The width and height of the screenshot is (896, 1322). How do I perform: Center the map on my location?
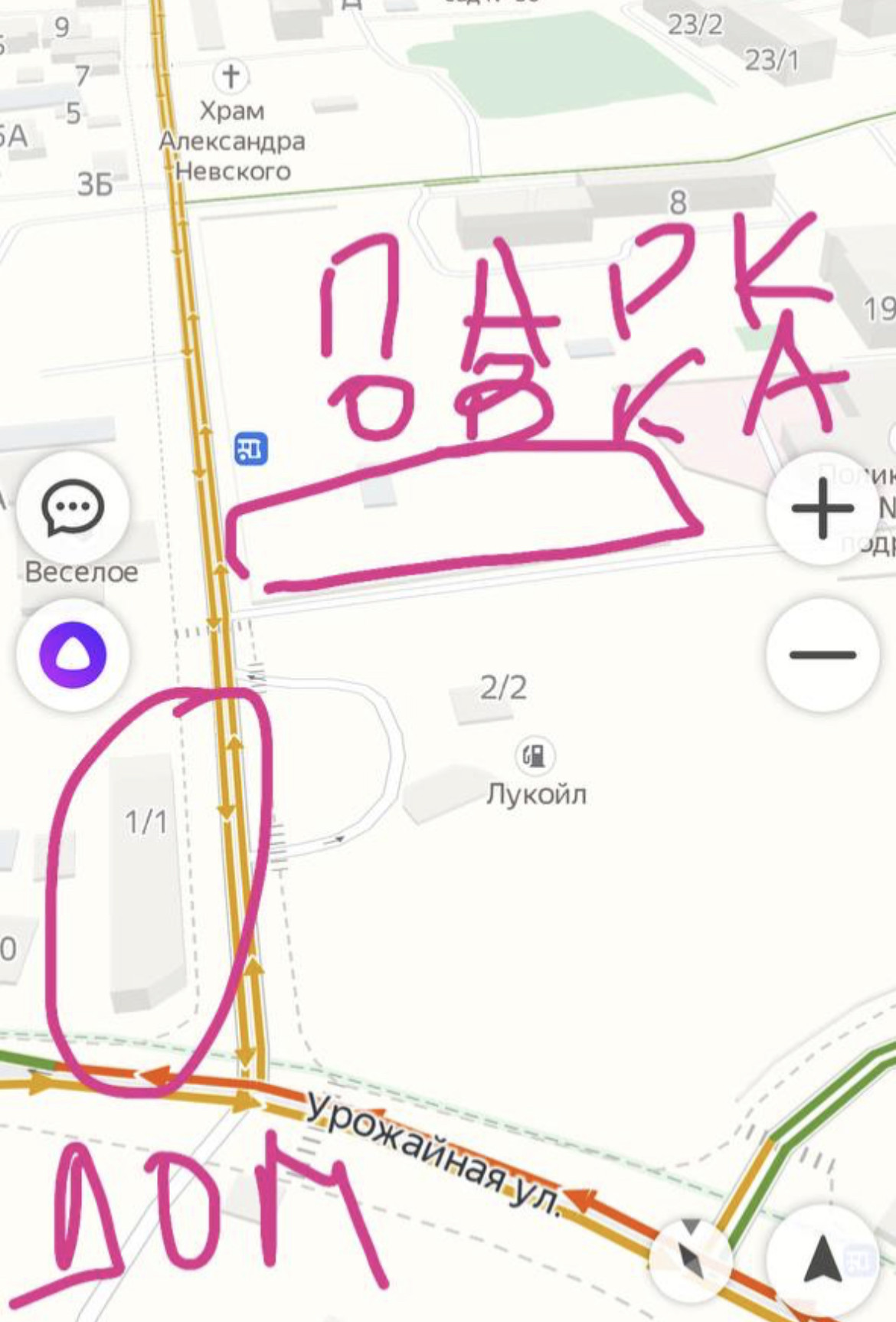click(822, 1259)
